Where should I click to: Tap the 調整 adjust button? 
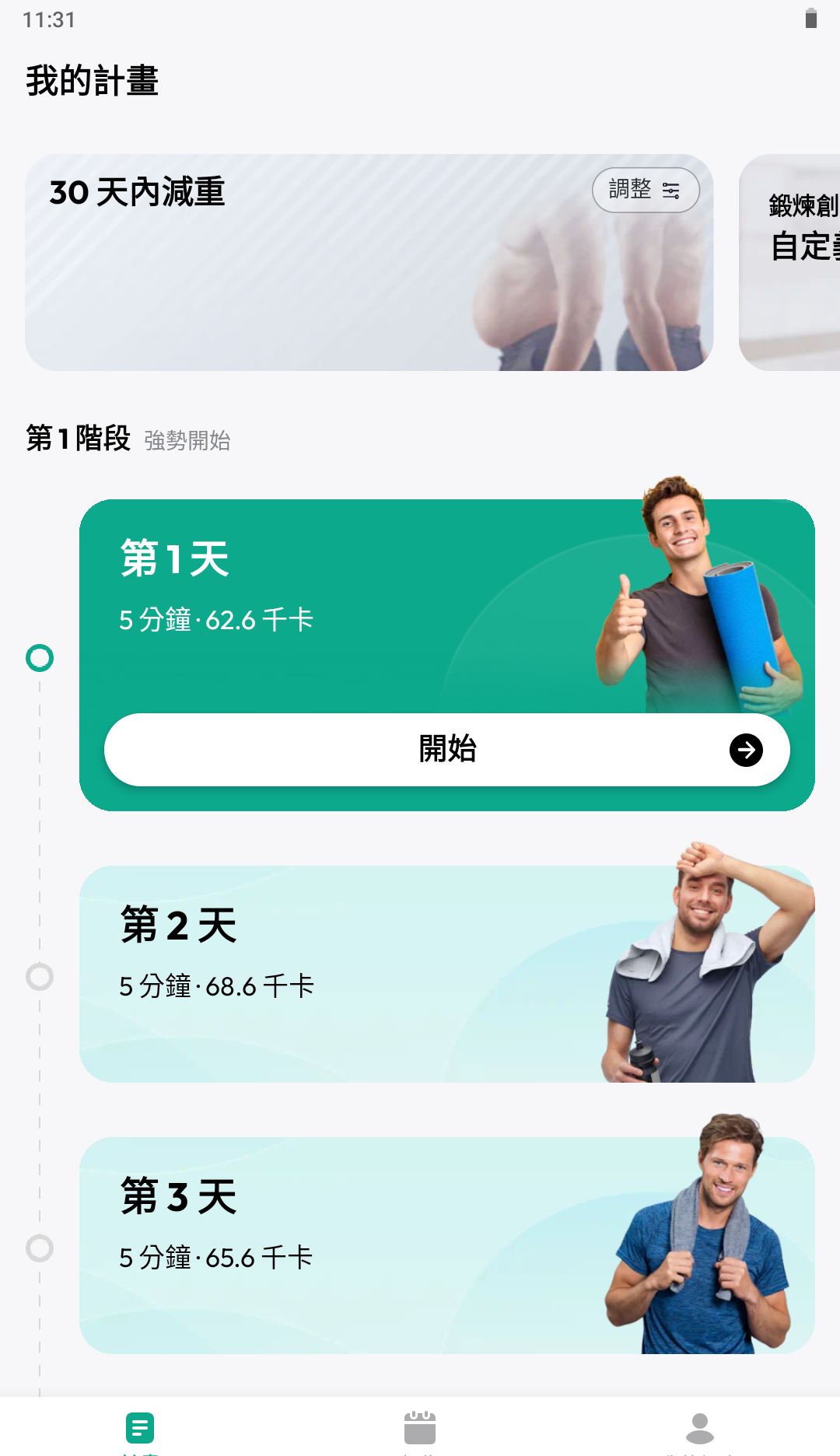click(x=645, y=190)
